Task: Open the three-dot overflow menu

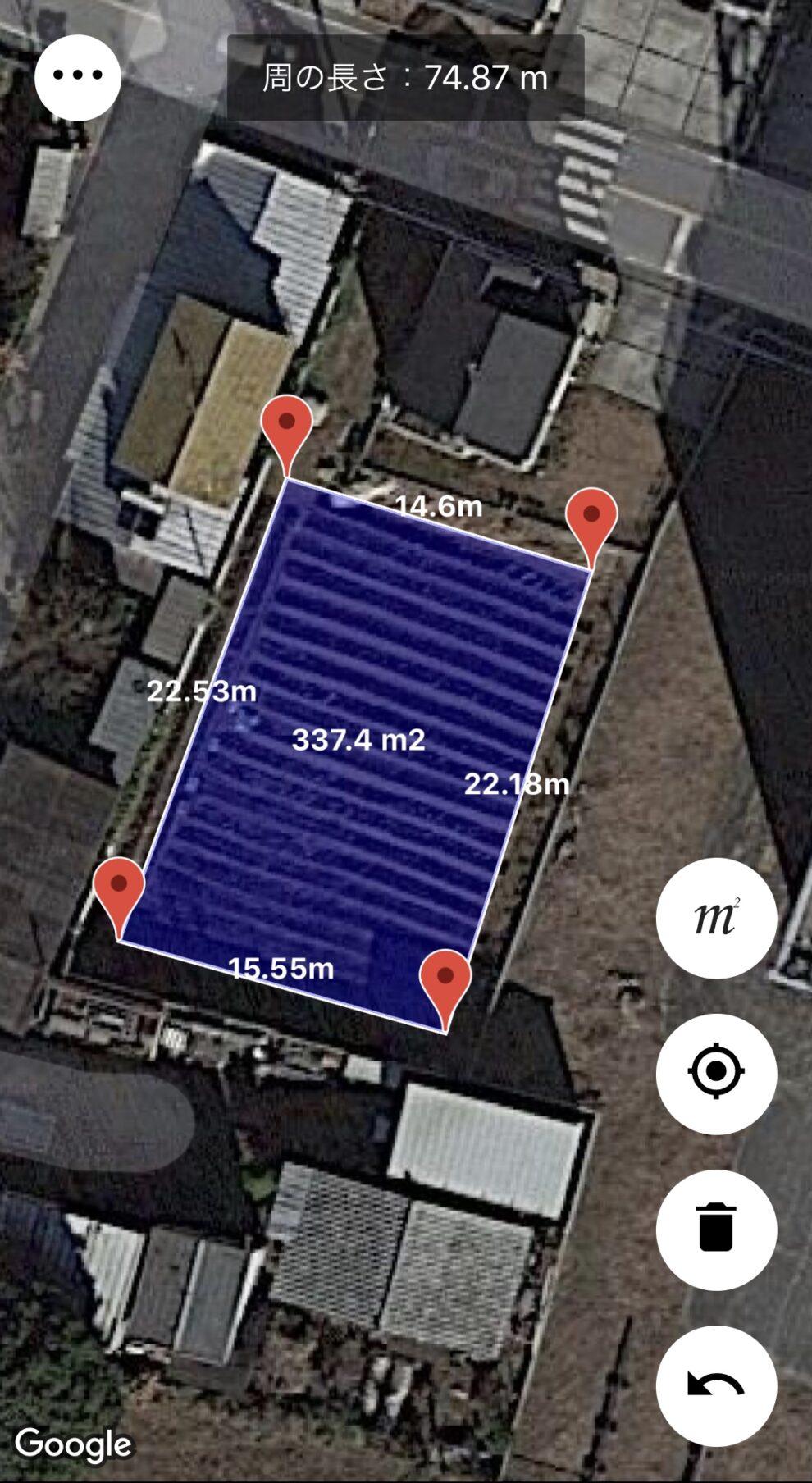Action: click(78, 77)
